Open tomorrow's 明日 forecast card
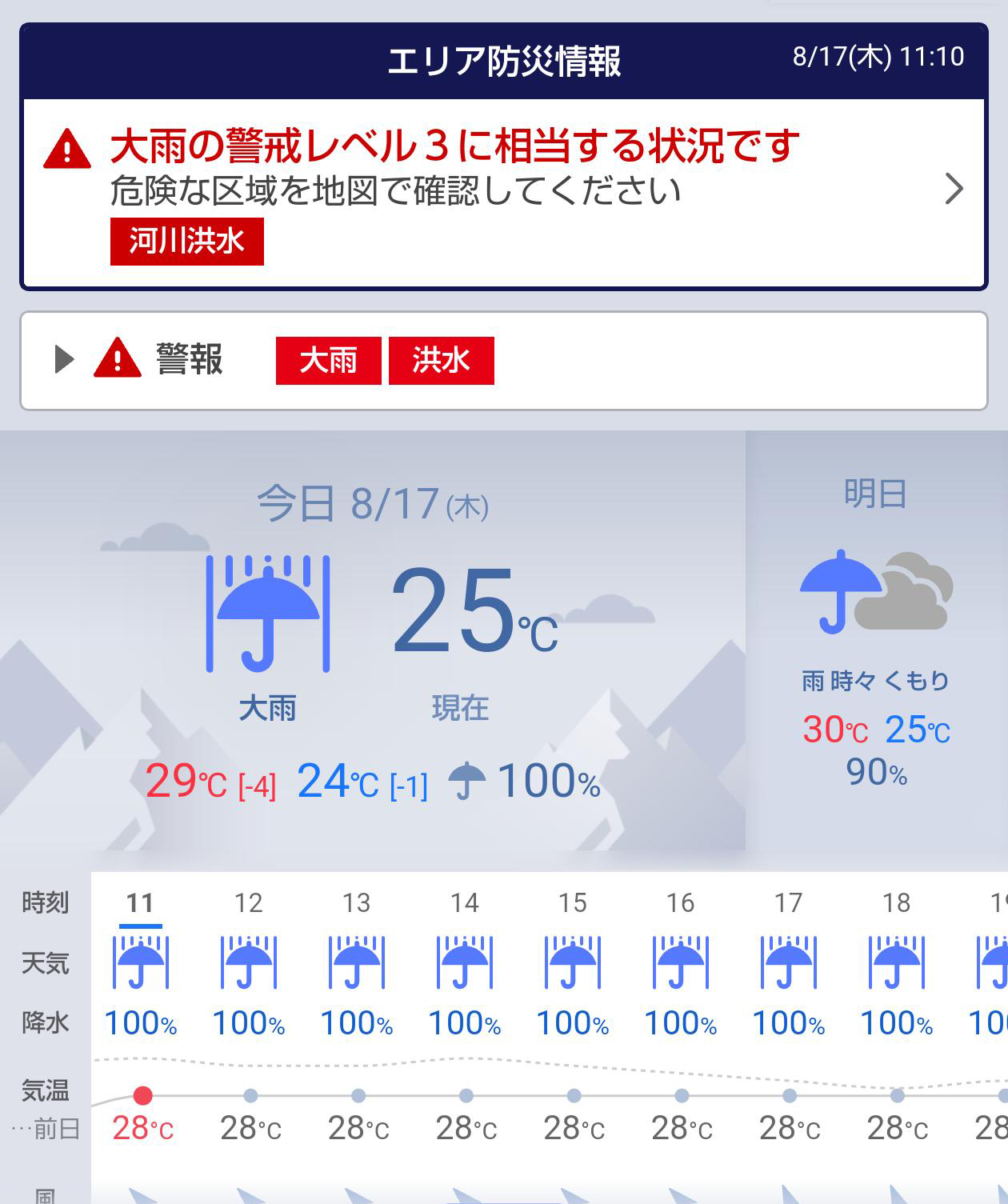Image resolution: width=1008 pixels, height=1204 pixels. [876, 640]
